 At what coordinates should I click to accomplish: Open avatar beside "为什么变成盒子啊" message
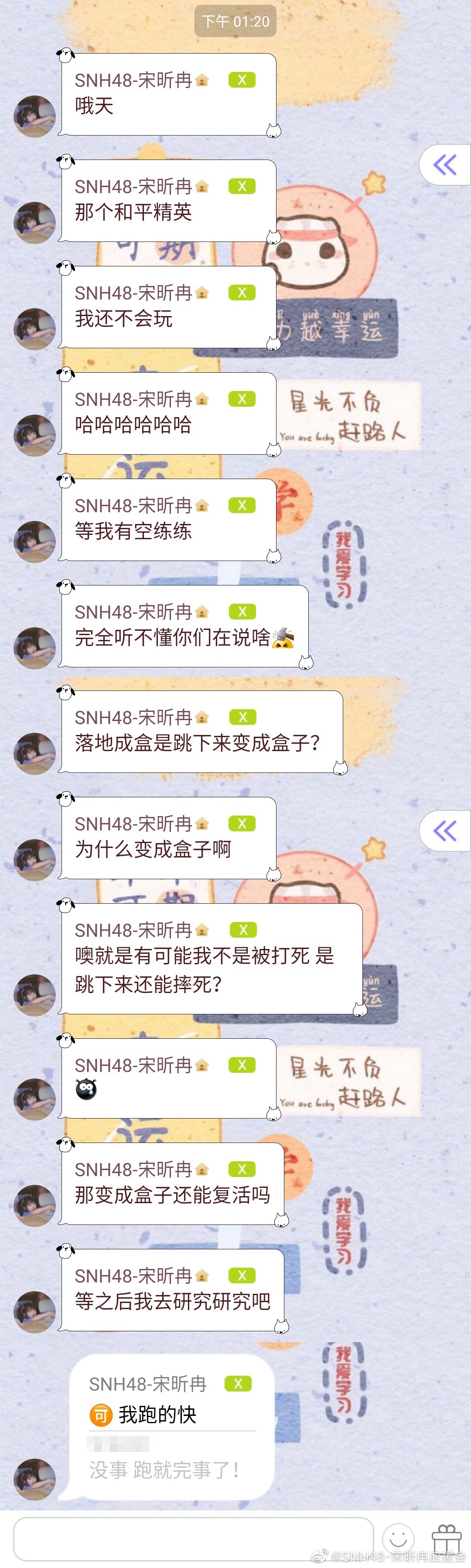[x=35, y=860]
